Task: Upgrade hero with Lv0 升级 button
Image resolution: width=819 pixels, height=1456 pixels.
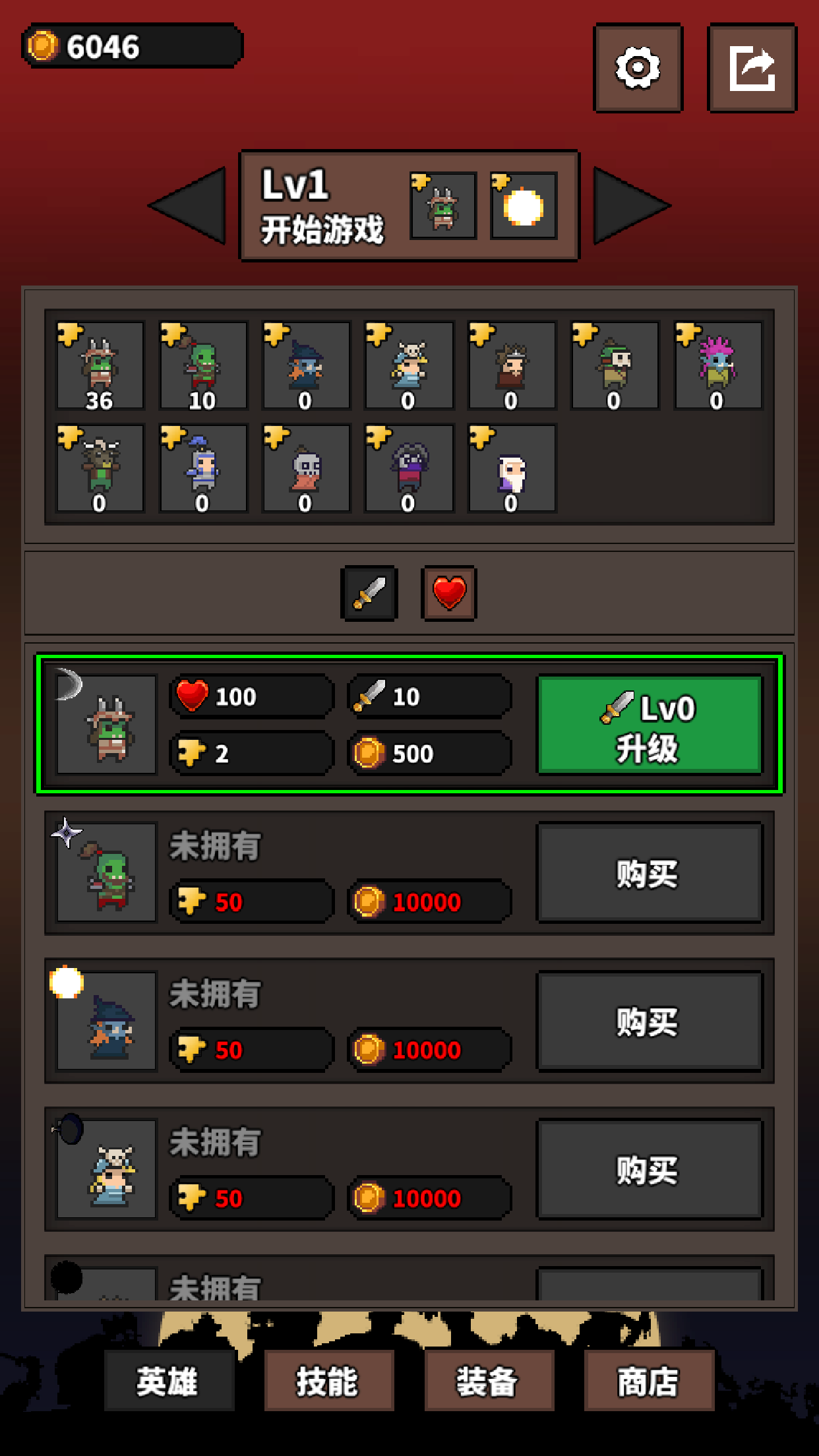Action: click(650, 725)
